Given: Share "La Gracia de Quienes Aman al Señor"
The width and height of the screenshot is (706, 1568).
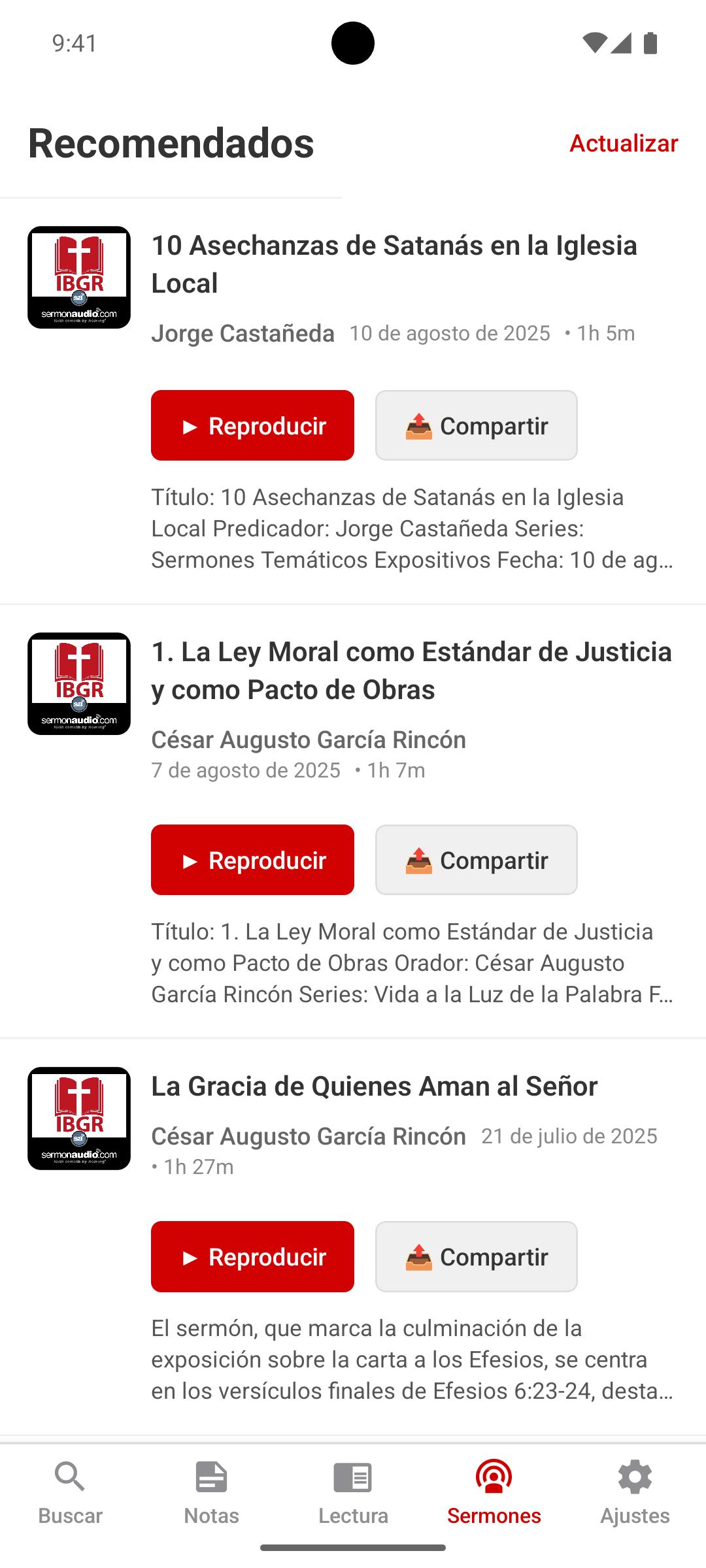Looking at the screenshot, I should pyautogui.click(x=476, y=1256).
